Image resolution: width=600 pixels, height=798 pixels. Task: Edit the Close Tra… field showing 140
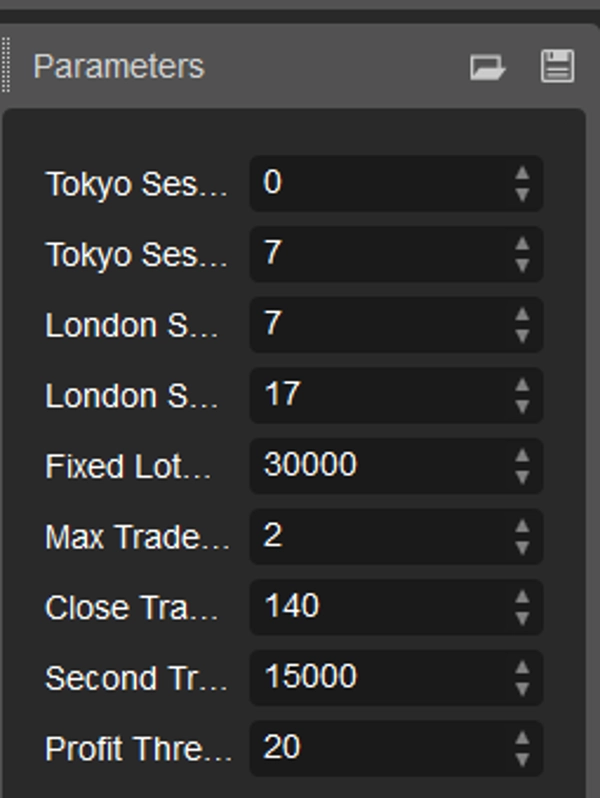380,606
